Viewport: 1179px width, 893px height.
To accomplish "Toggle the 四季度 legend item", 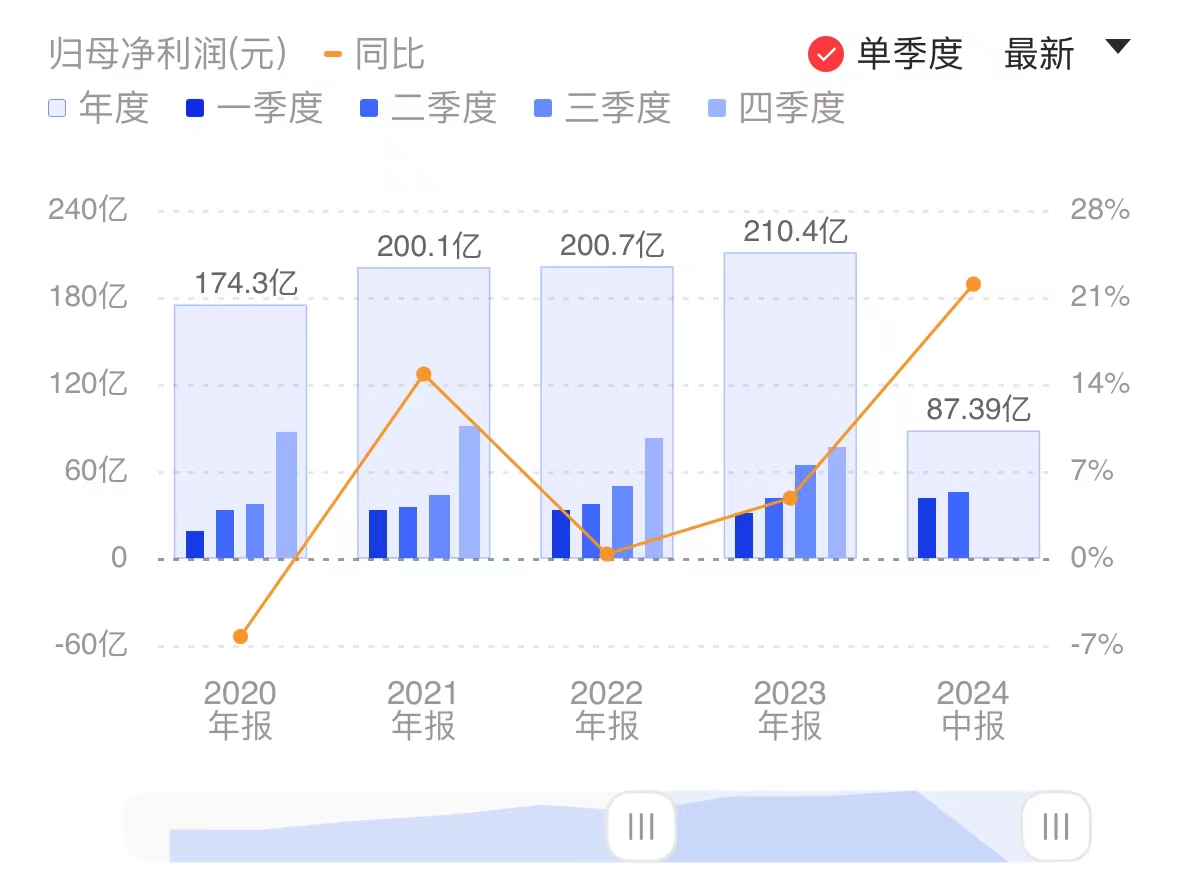I will tap(776, 108).
